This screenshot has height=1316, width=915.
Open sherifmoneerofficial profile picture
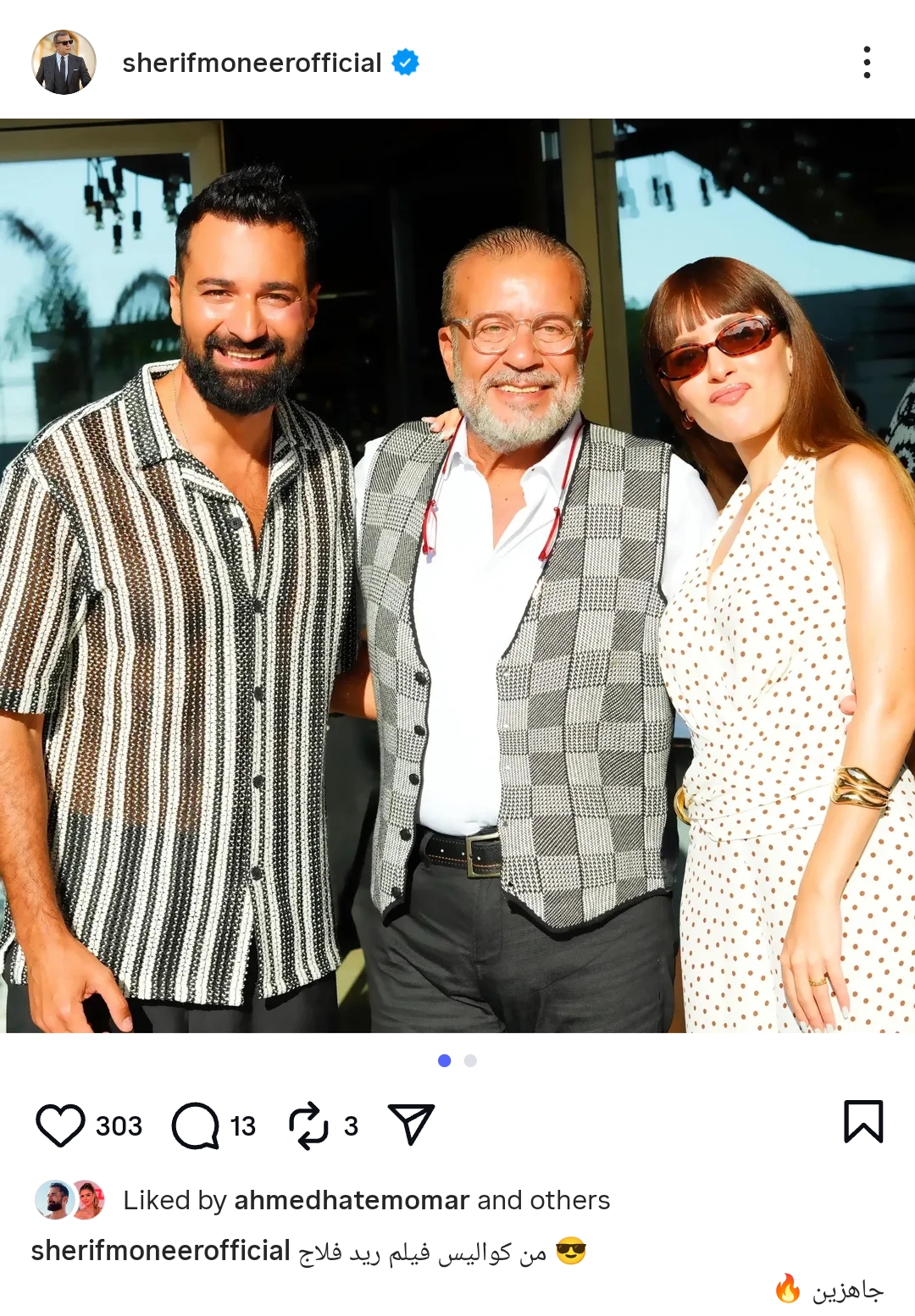pos(64,63)
